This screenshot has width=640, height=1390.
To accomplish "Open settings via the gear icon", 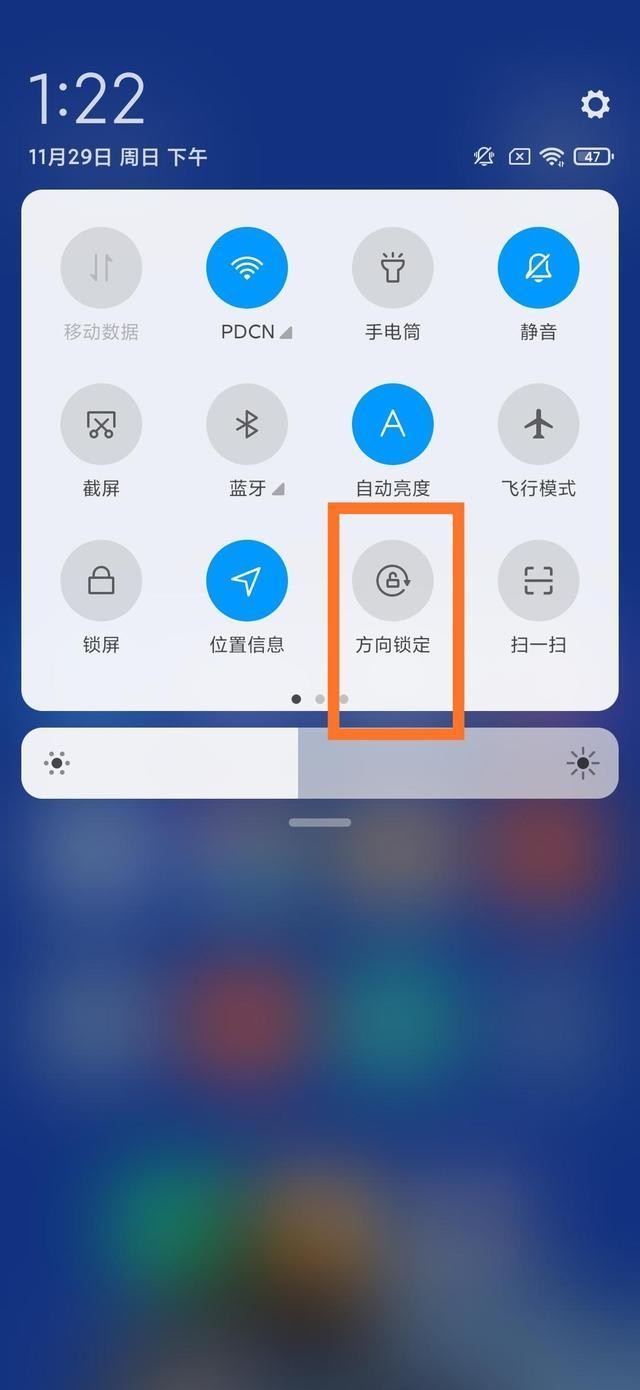I will [595, 103].
